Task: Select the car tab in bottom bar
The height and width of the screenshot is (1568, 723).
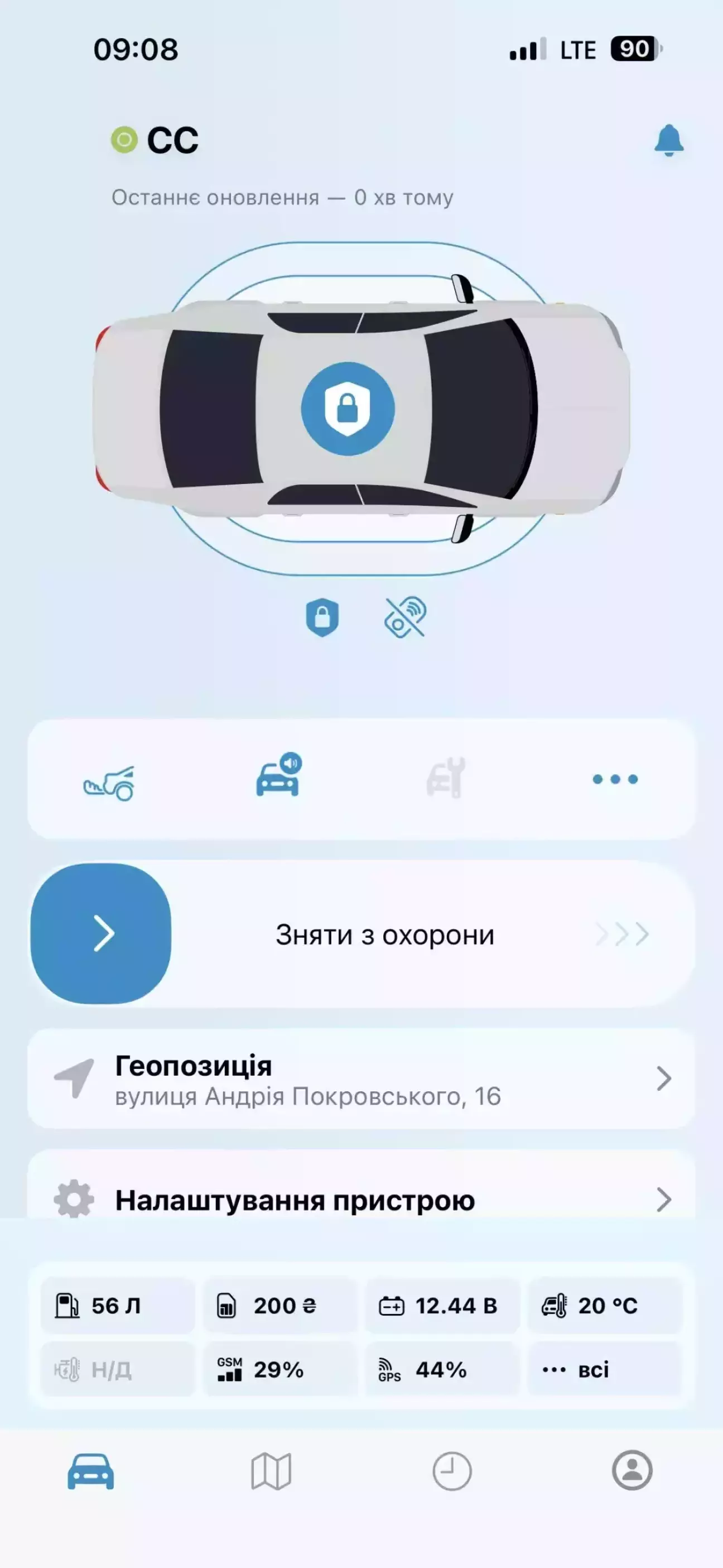Action: [91, 1472]
